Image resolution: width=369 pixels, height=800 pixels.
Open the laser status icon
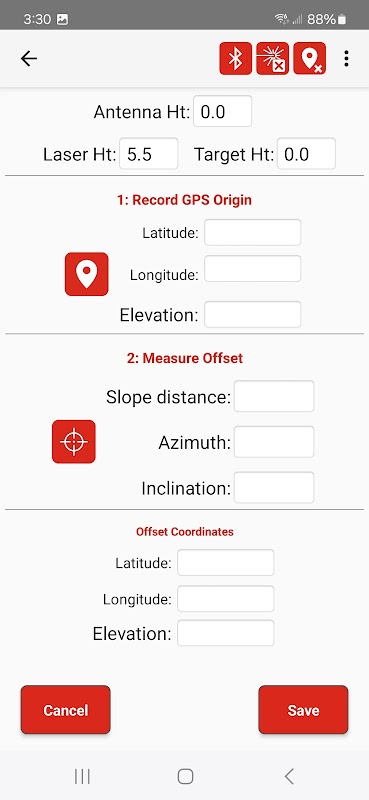273,59
